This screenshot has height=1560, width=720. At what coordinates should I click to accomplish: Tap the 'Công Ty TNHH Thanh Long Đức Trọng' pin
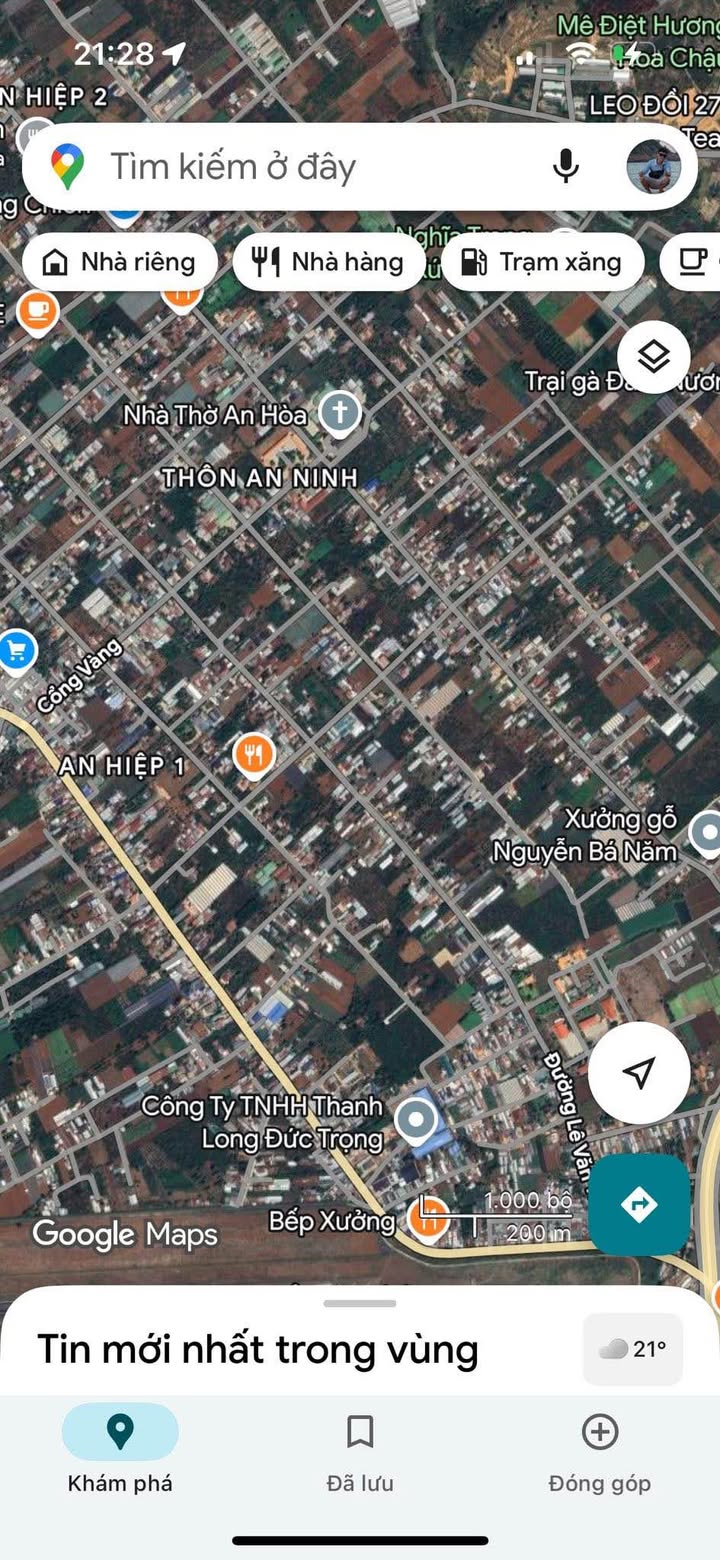tap(415, 1120)
